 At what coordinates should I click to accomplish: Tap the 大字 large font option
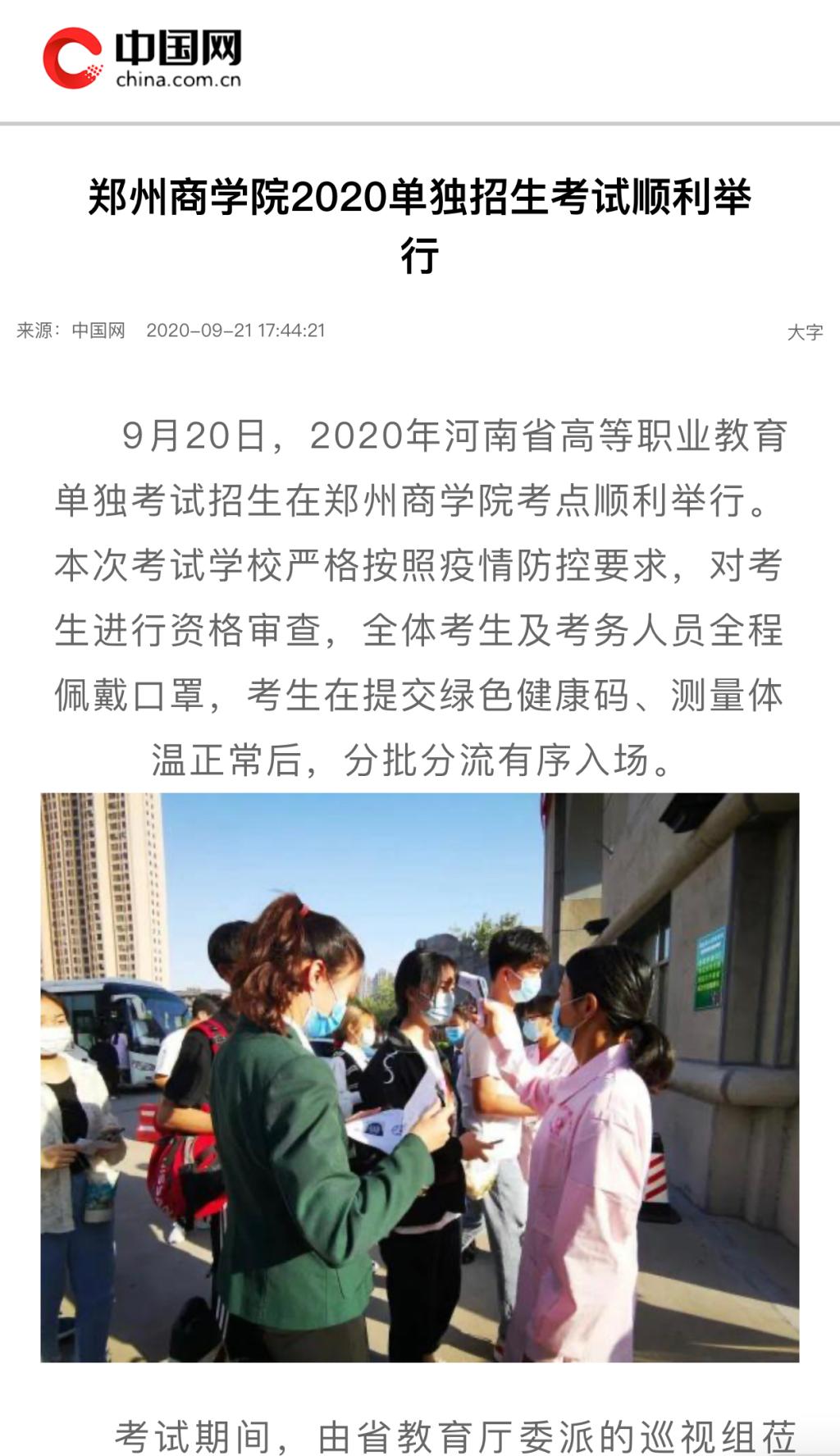pos(804,332)
